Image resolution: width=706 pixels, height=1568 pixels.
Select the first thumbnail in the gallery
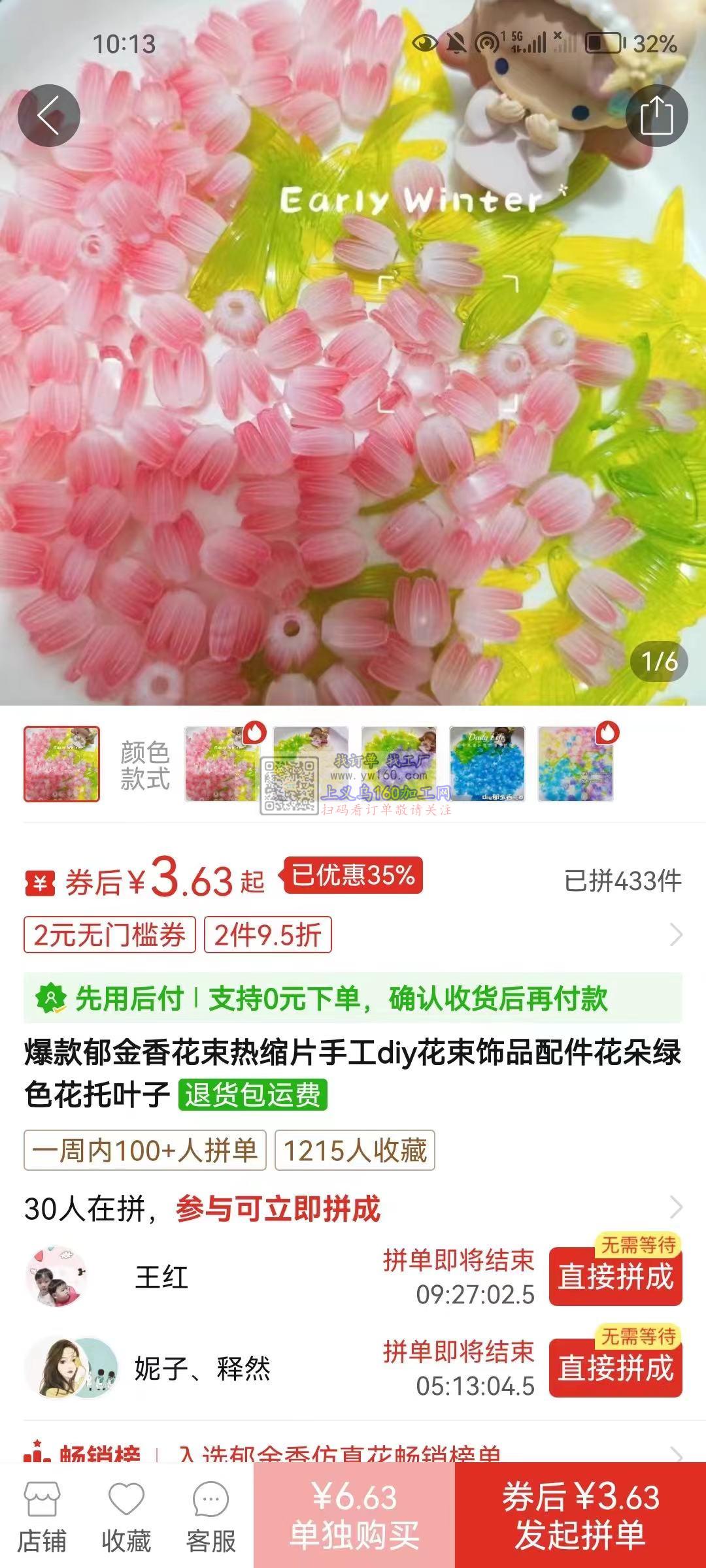point(62,764)
